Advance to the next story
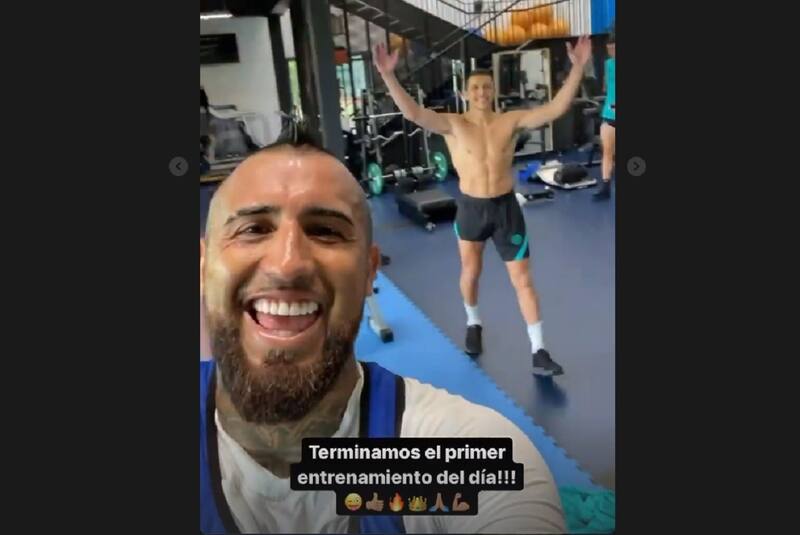800x535 pixels. (636, 166)
